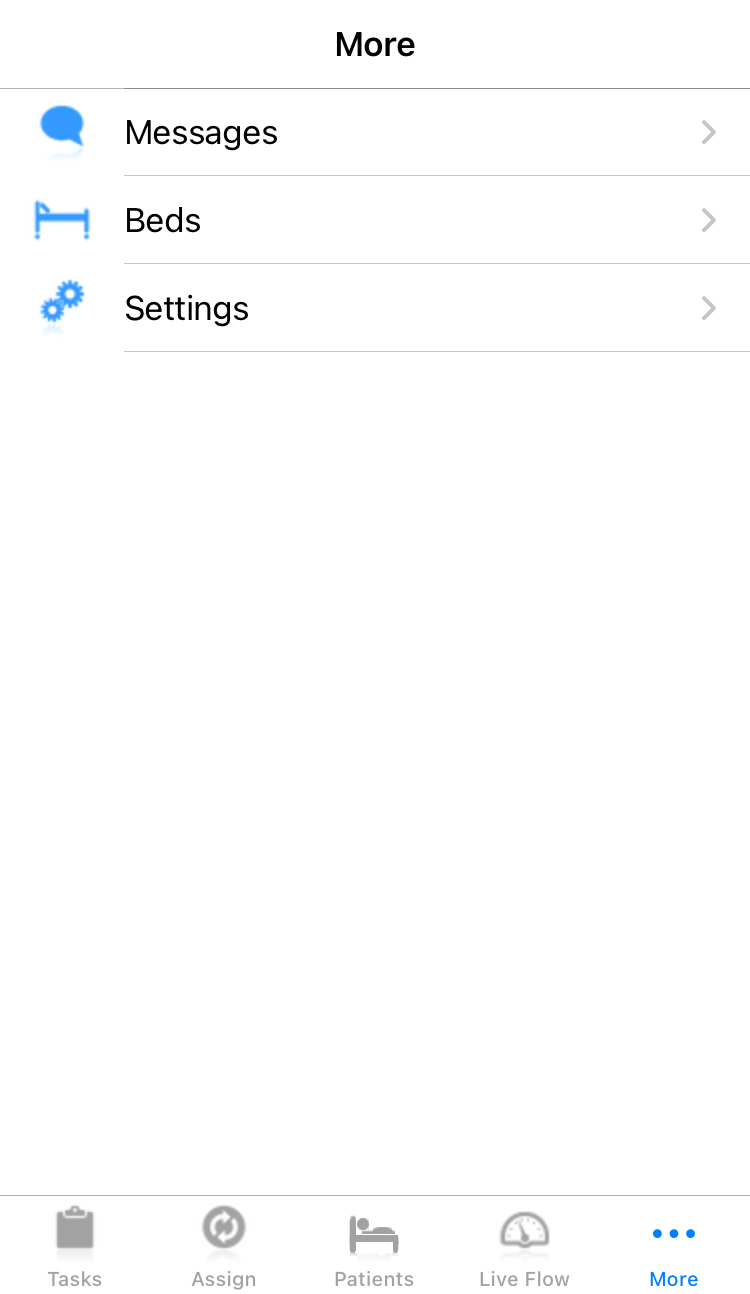Image resolution: width=750 pixels, height=1294 pixels.
Task: Switch to the Tasks tab
Action: click(75, 1246)
